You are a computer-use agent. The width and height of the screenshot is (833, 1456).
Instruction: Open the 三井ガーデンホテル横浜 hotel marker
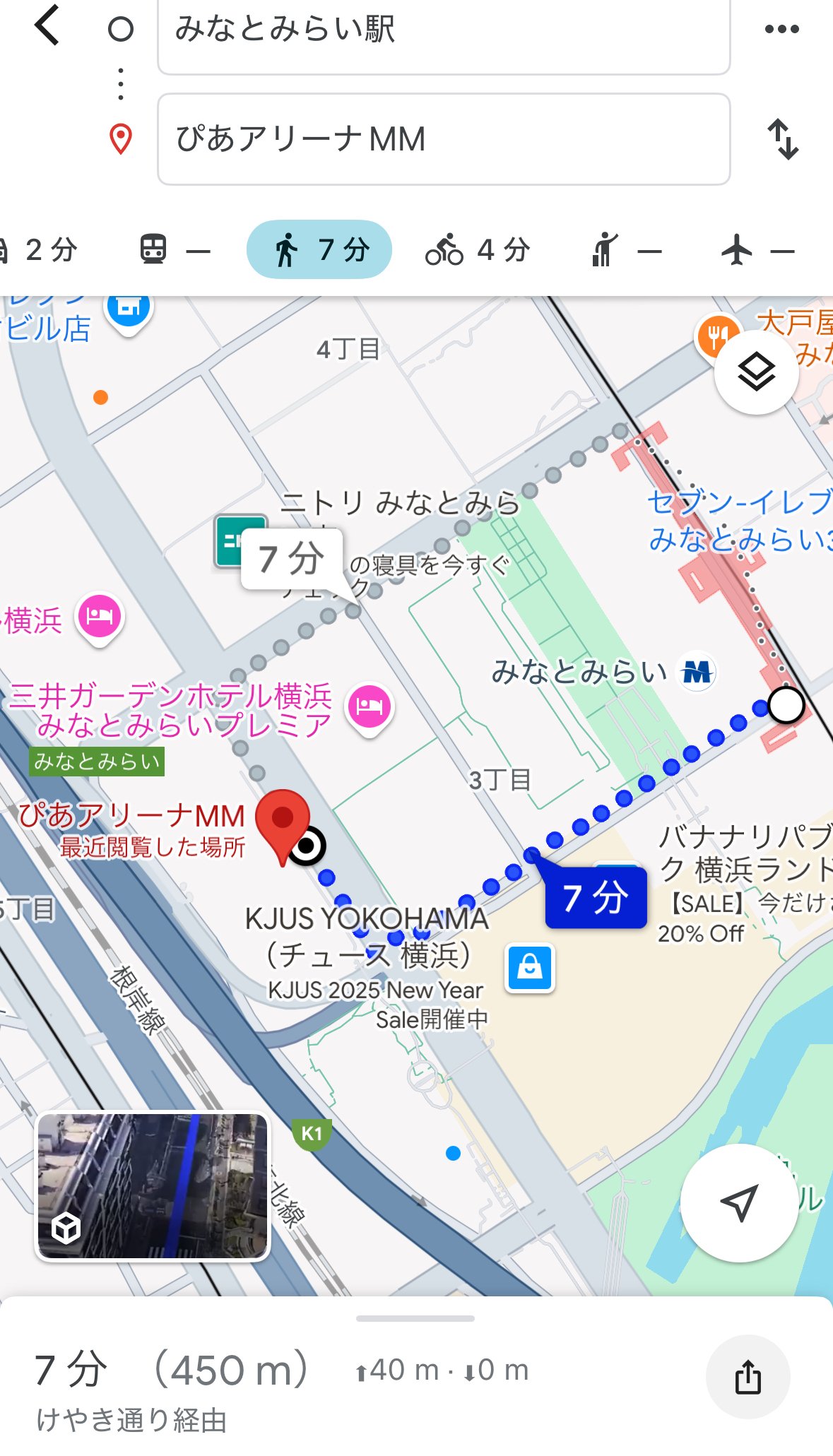tap(370, 706)
